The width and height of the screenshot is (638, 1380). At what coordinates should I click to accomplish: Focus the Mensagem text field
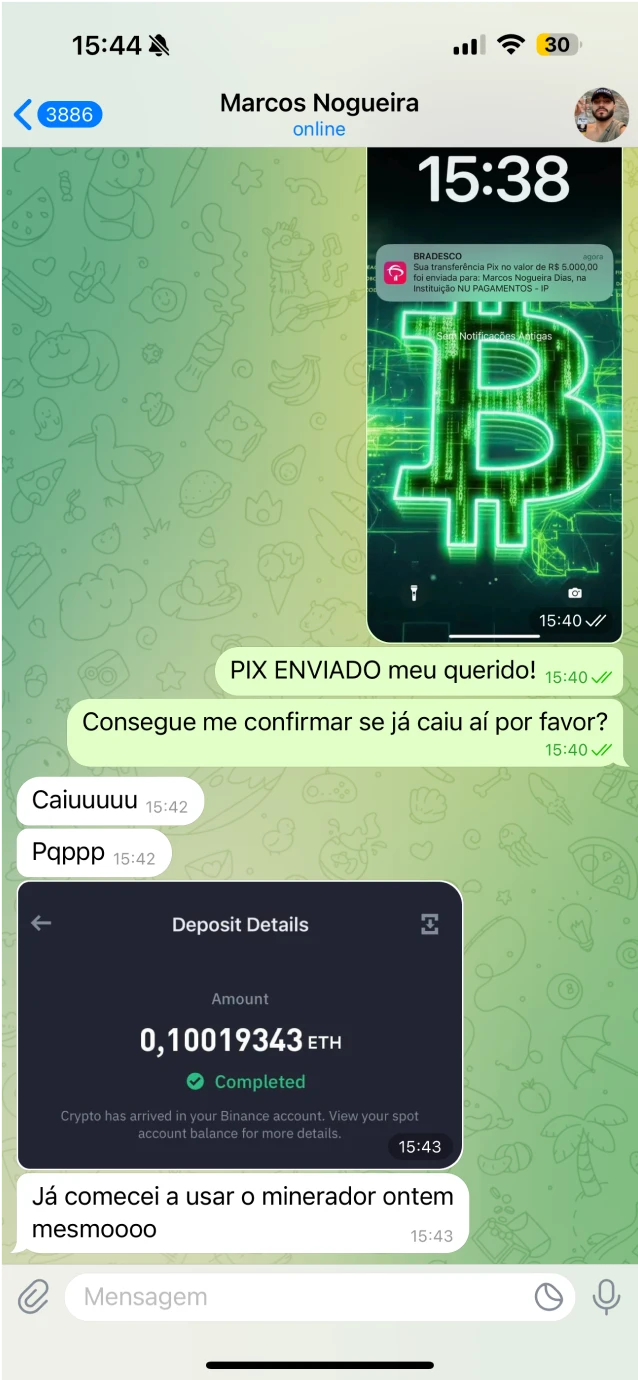point(300,1297)
